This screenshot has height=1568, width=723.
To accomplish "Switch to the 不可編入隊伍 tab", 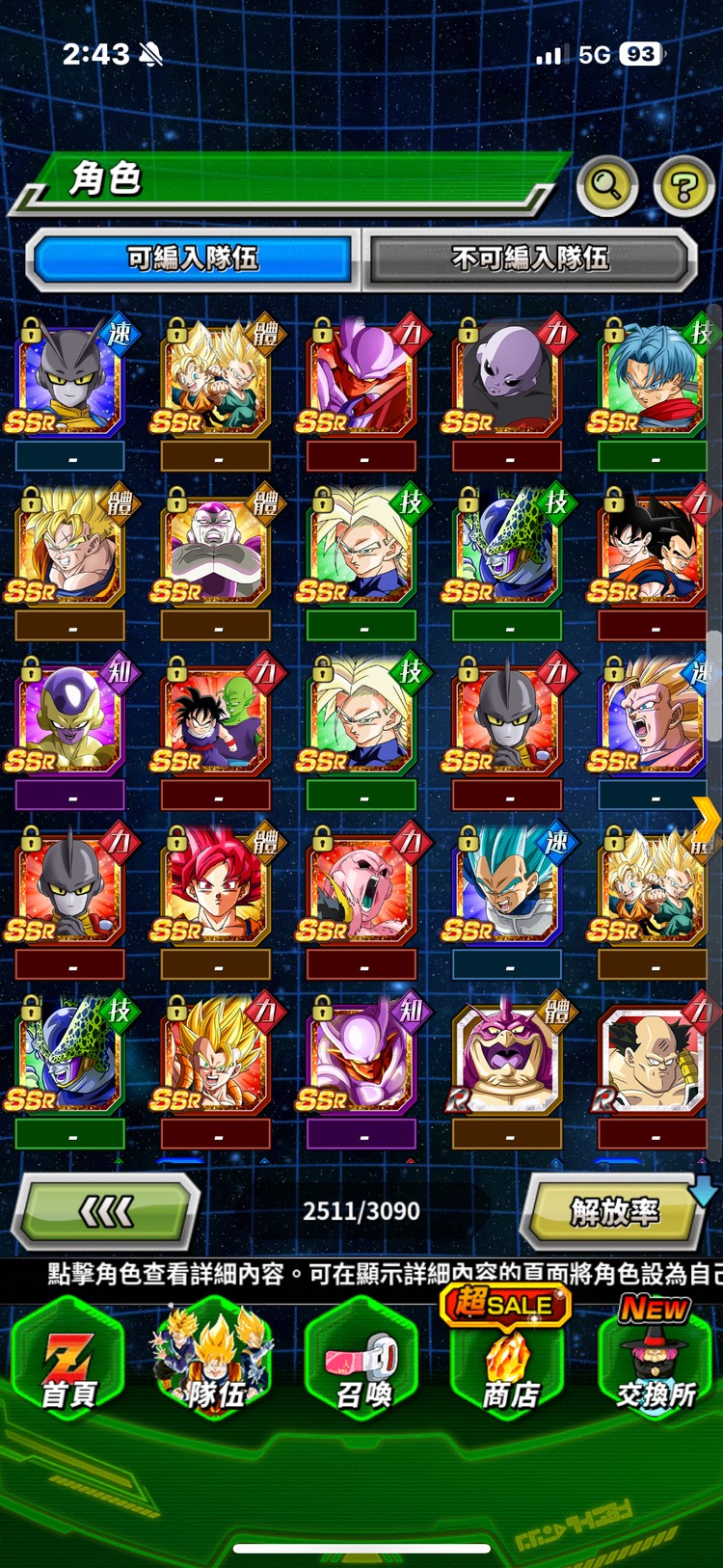I will point(529,258).
